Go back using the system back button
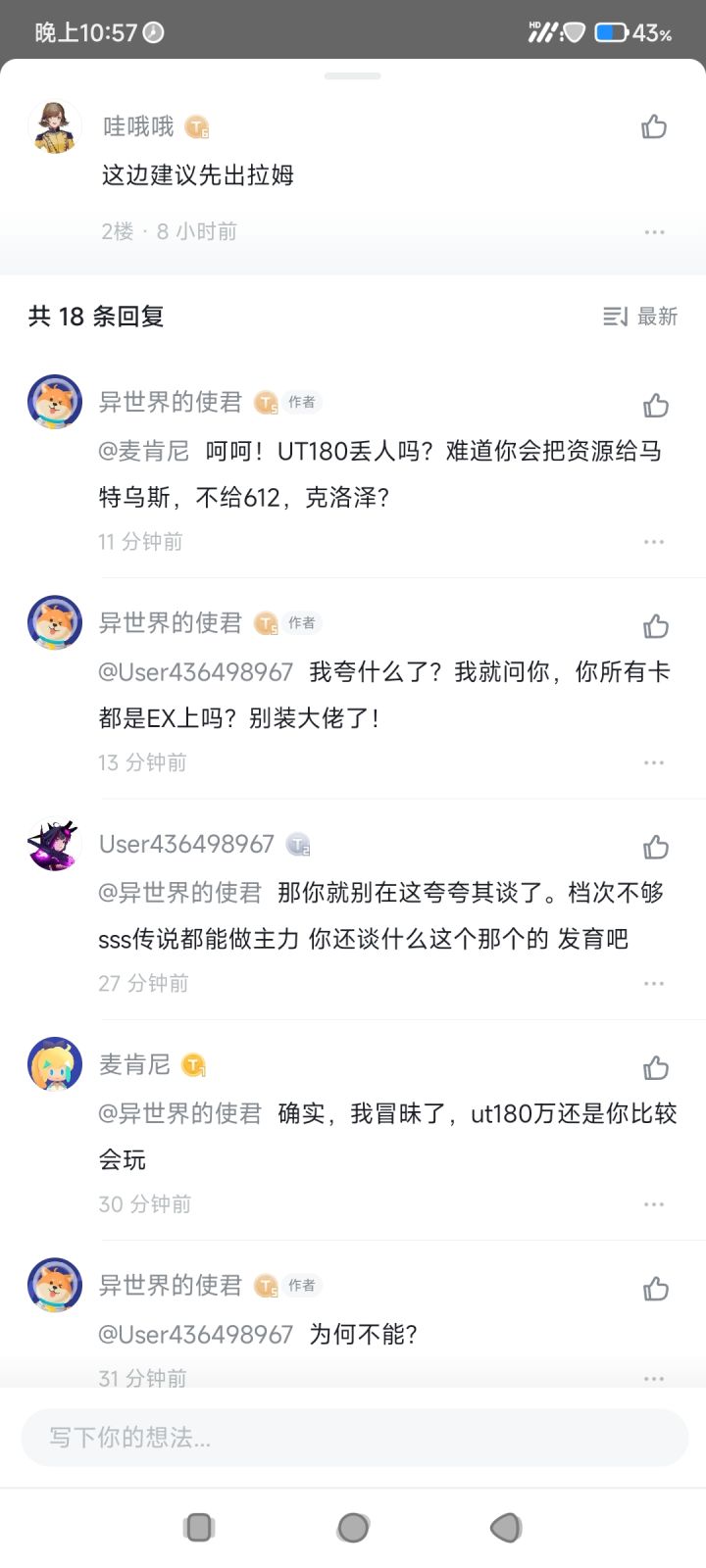The image size is (706, 1568). coord(506,1527)
